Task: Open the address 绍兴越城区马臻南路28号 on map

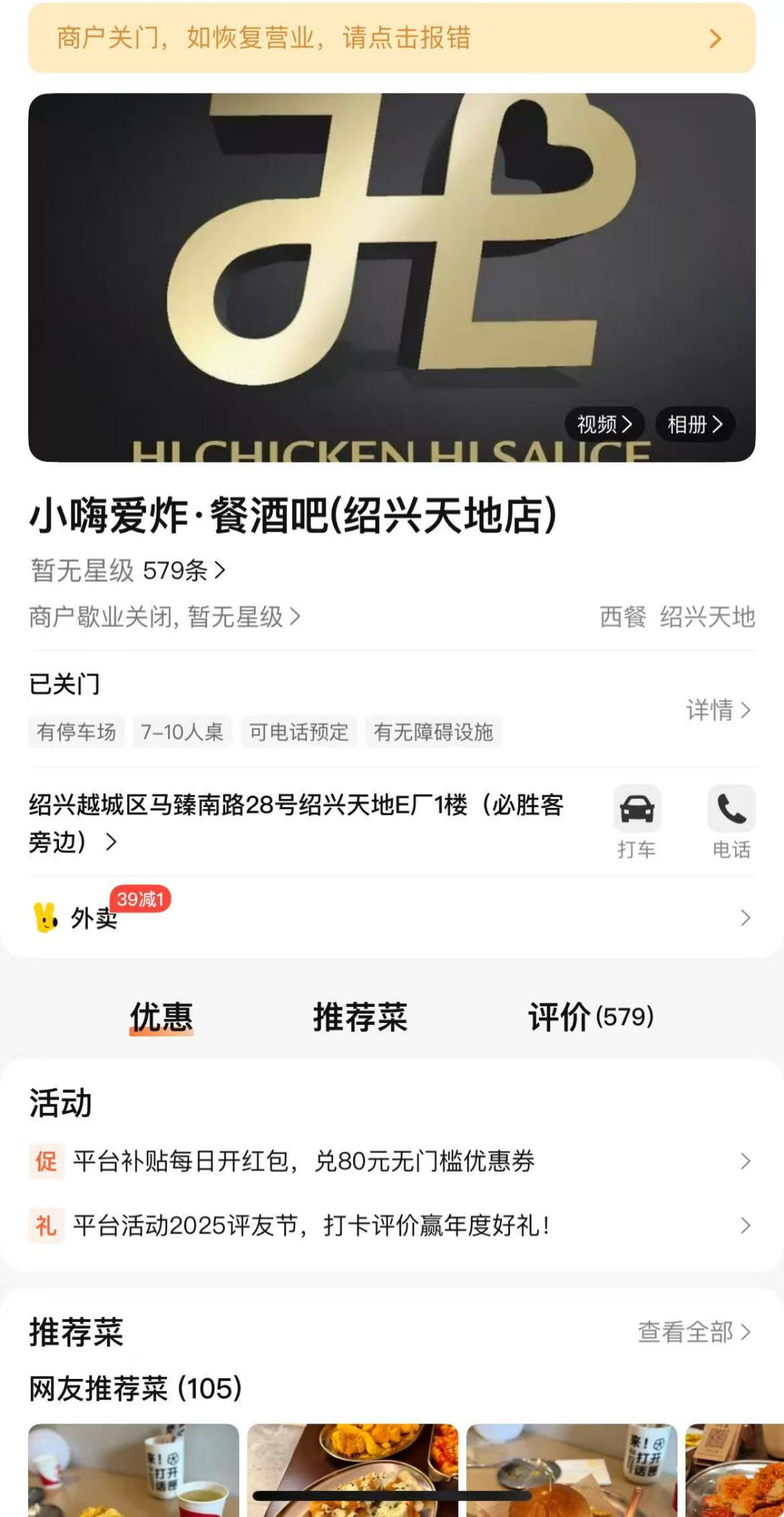Action: pos(295,823)
